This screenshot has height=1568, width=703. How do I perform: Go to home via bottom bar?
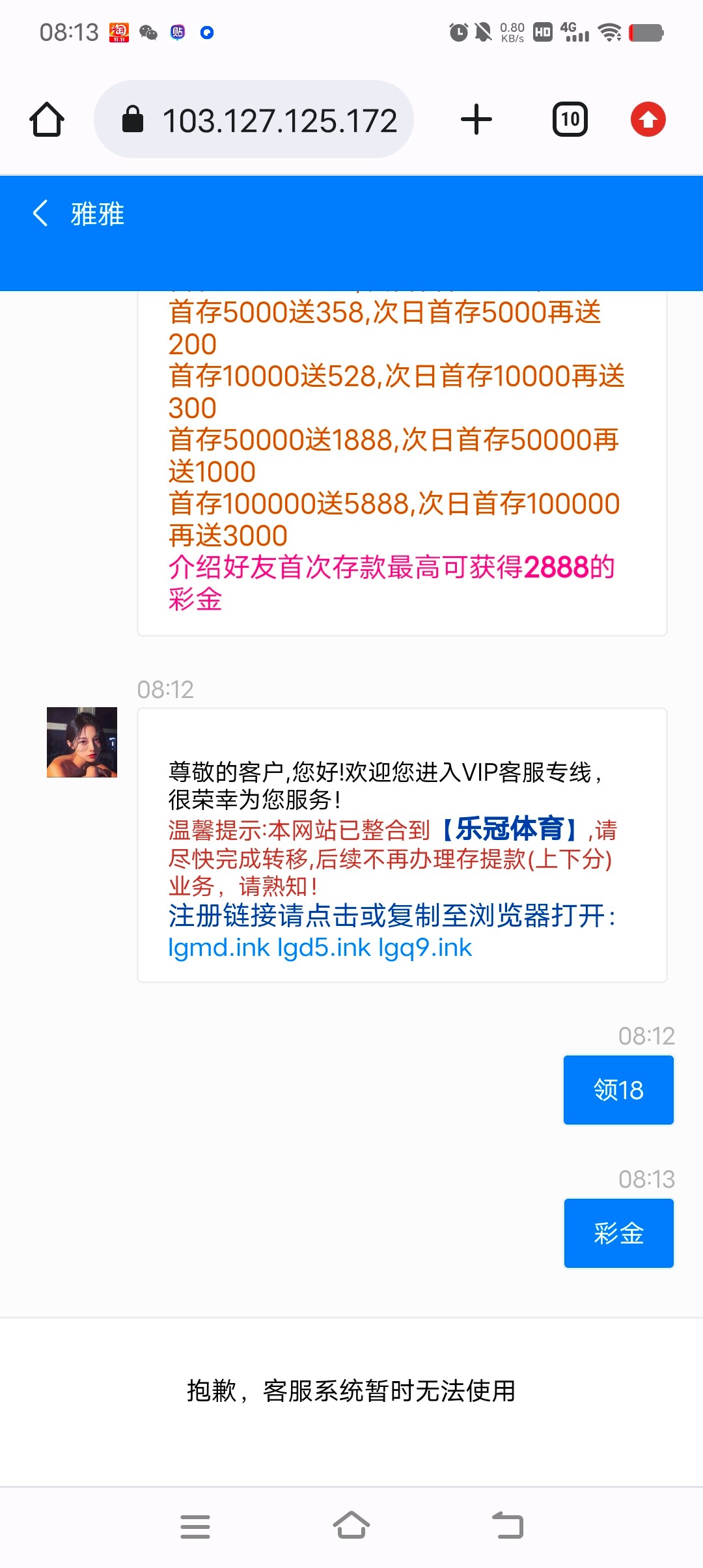(351, 1525)
